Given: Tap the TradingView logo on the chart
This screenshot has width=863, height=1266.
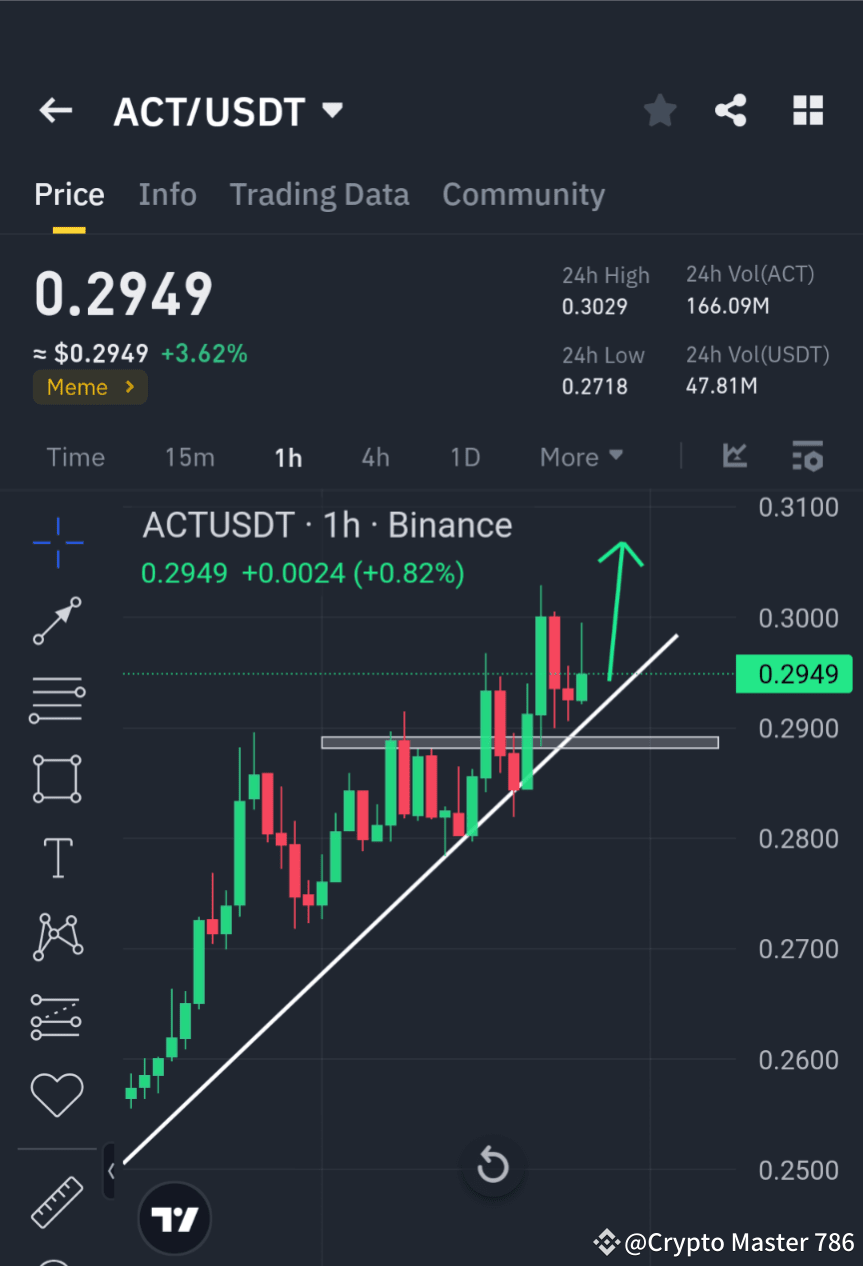Looking at the screenshot, I should click(174, 1218).
